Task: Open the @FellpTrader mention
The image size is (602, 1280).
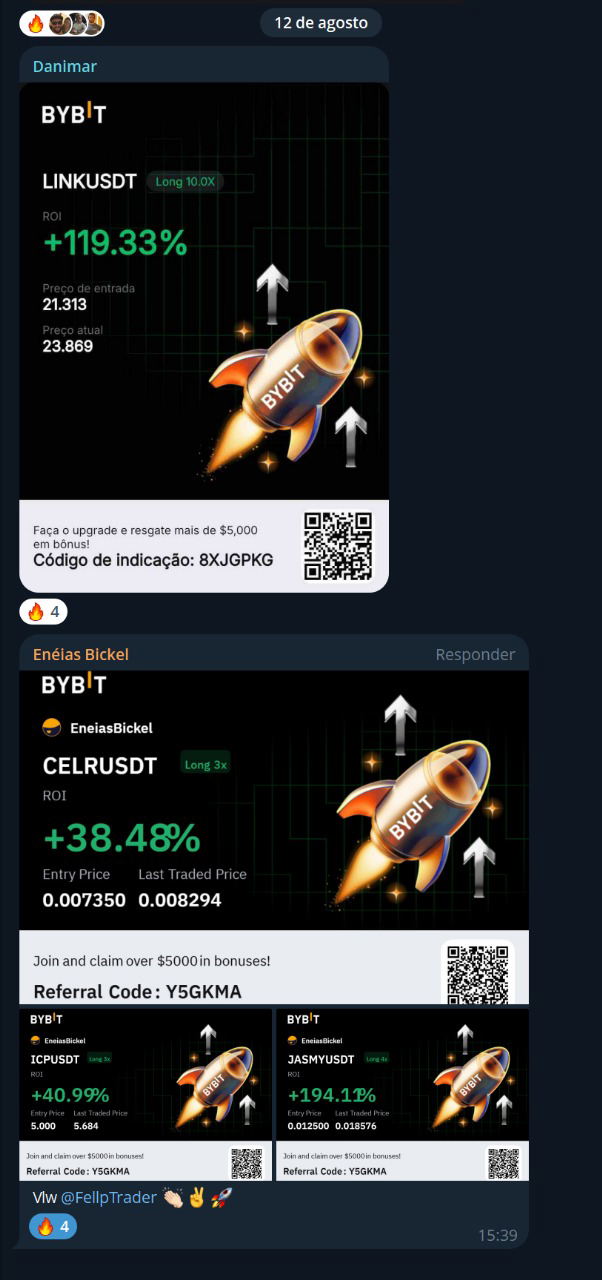Action: pyautogui.click(x=109, y=1197)
